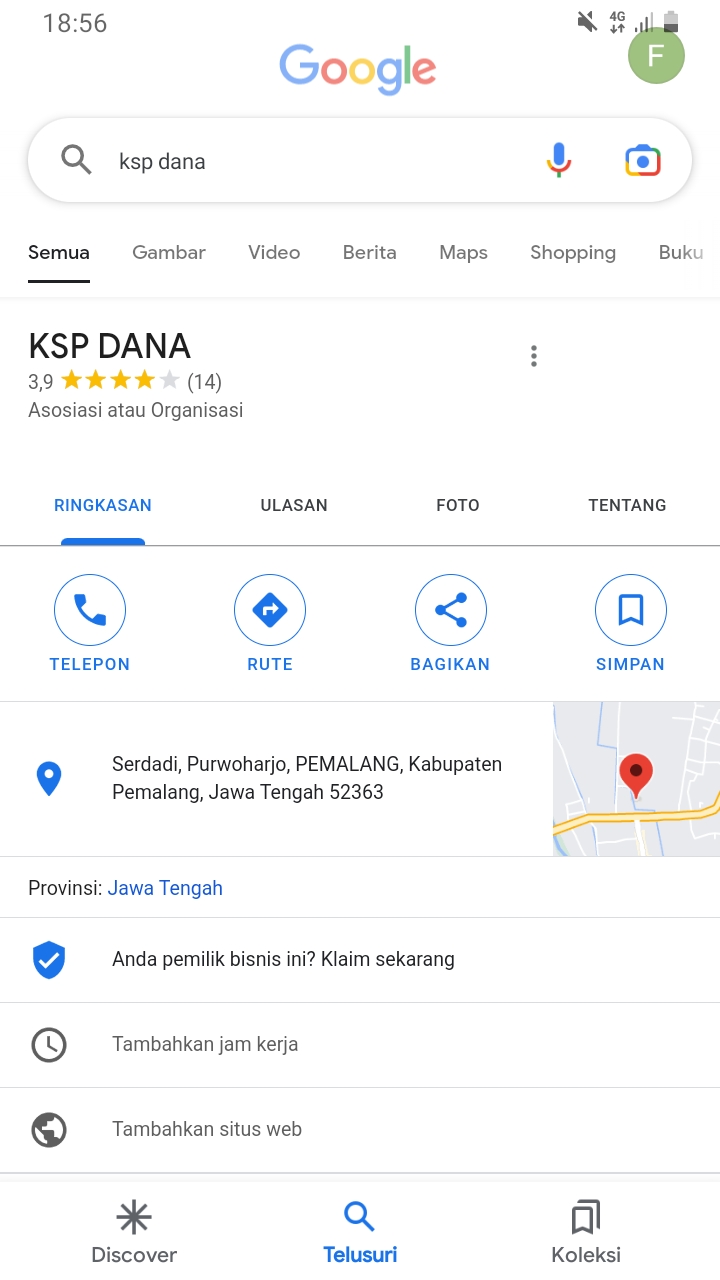Open the three-dot menu for KSP DANA
Viewport: 720px width, 1280px height.
point(534,356)
